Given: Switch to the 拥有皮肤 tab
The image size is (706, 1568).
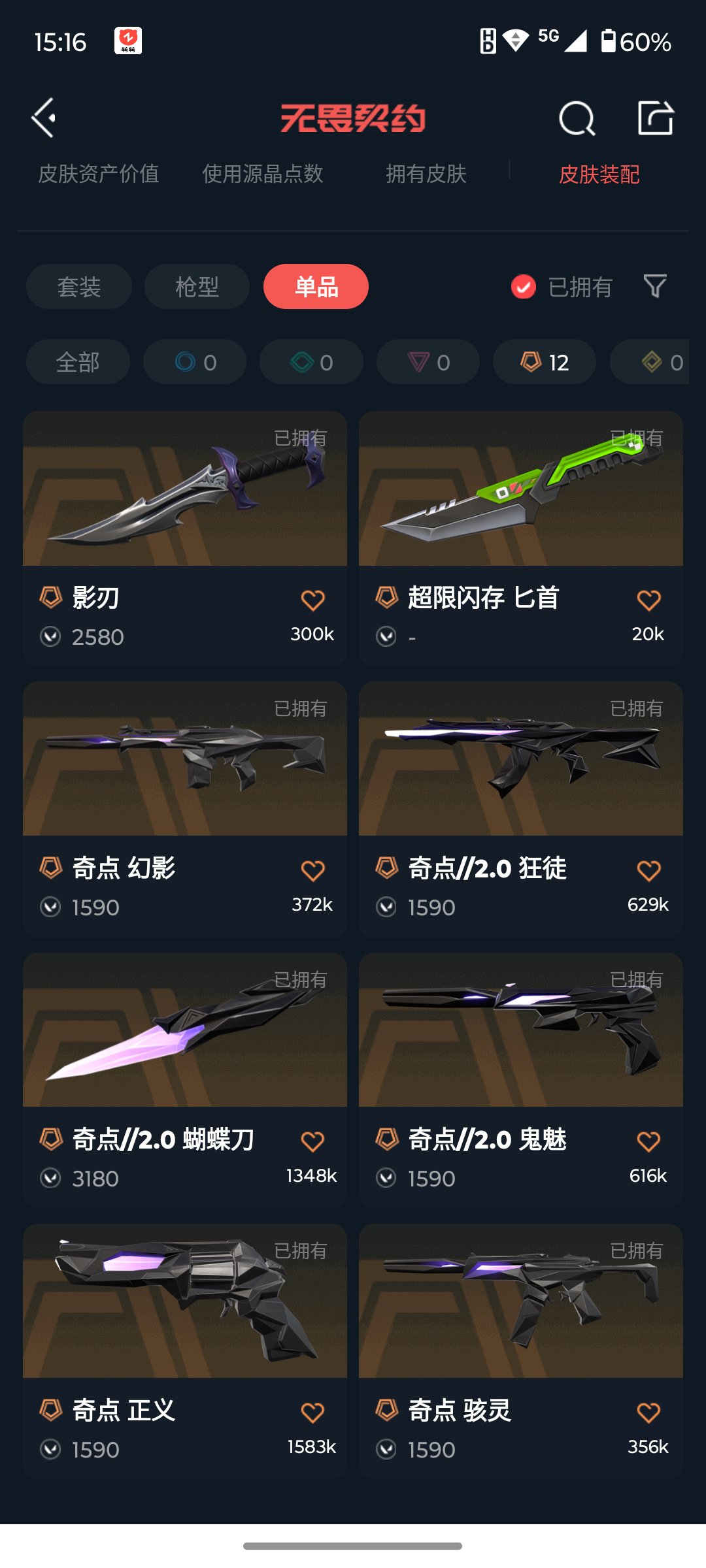Looking at the screenshot, I should coord(426,174).
